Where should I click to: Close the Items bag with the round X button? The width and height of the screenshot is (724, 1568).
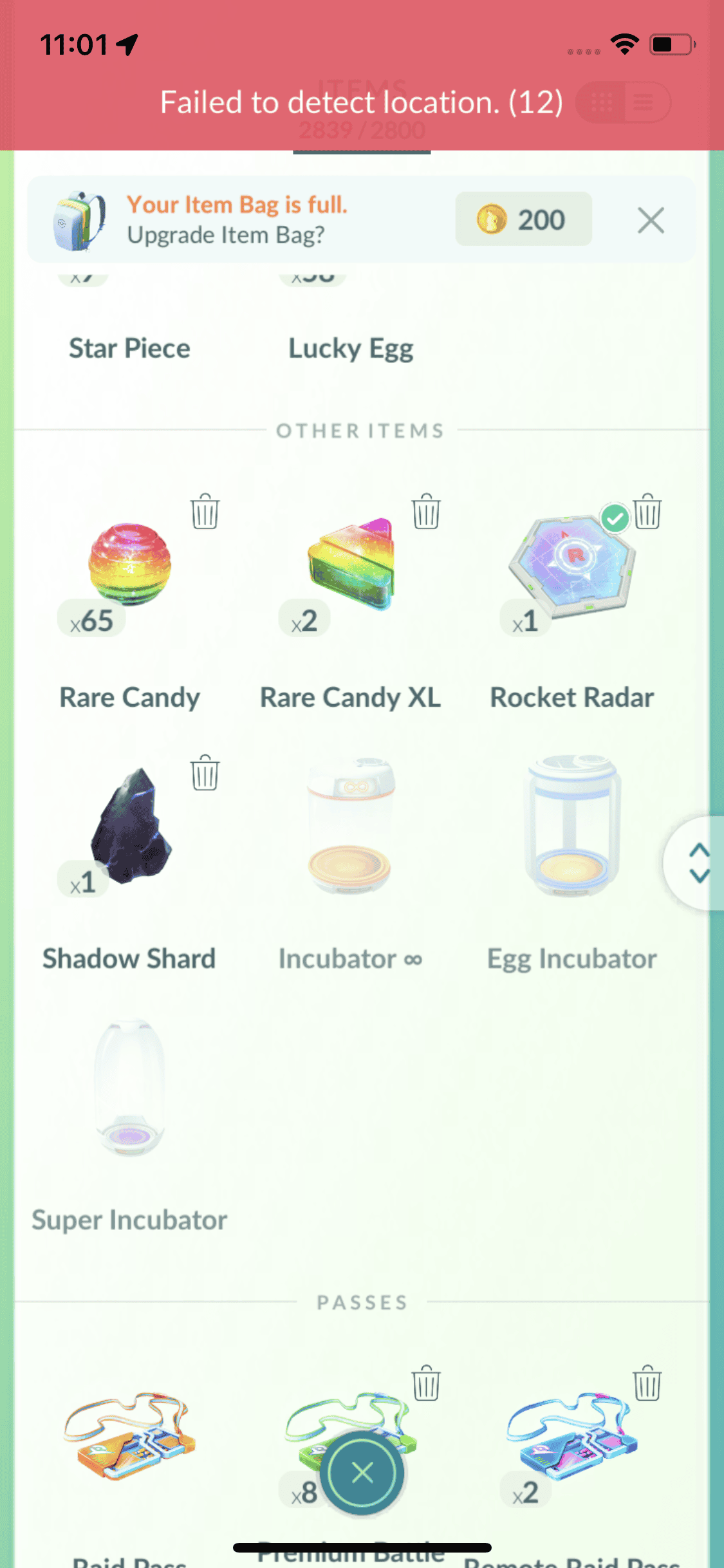[362, 1472]
